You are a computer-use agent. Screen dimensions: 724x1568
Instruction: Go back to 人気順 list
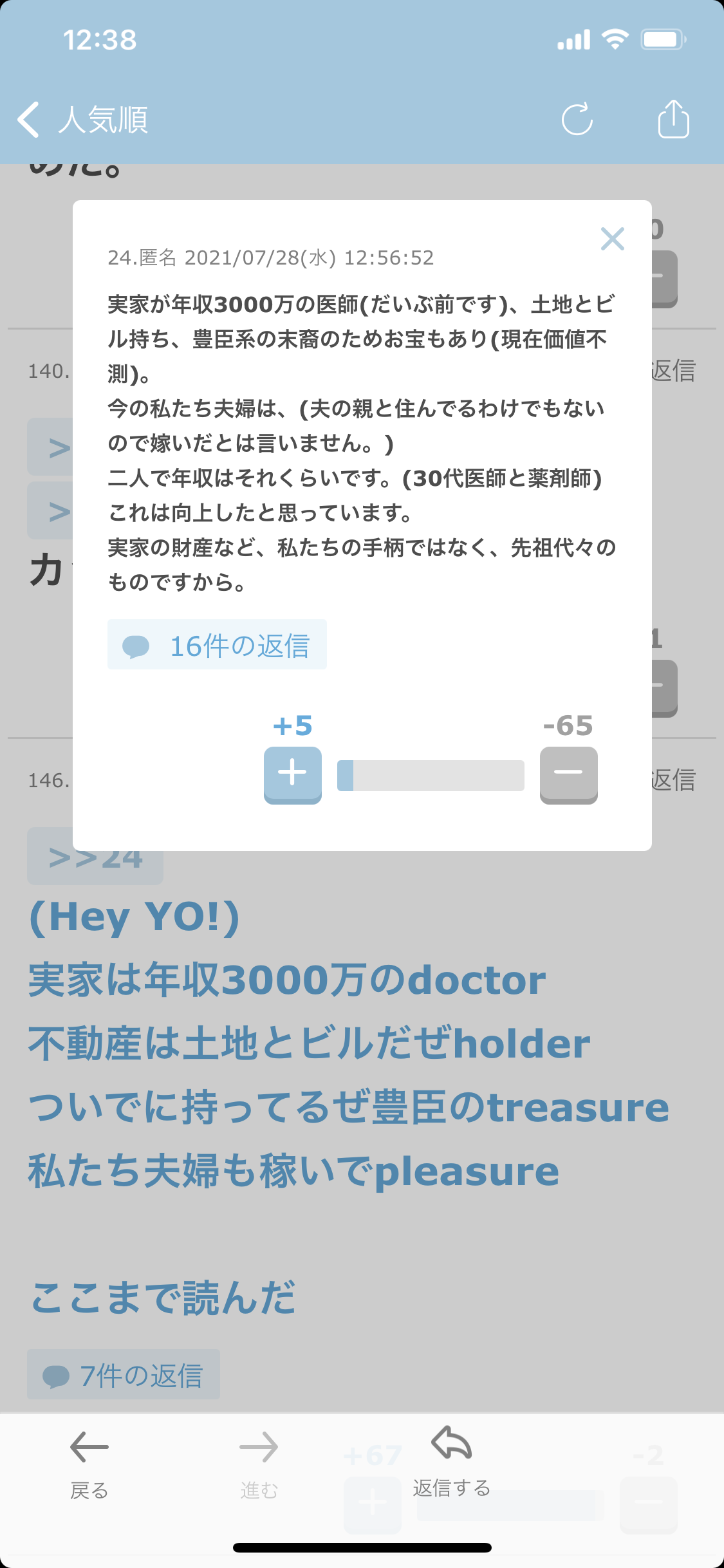point(82,120)
